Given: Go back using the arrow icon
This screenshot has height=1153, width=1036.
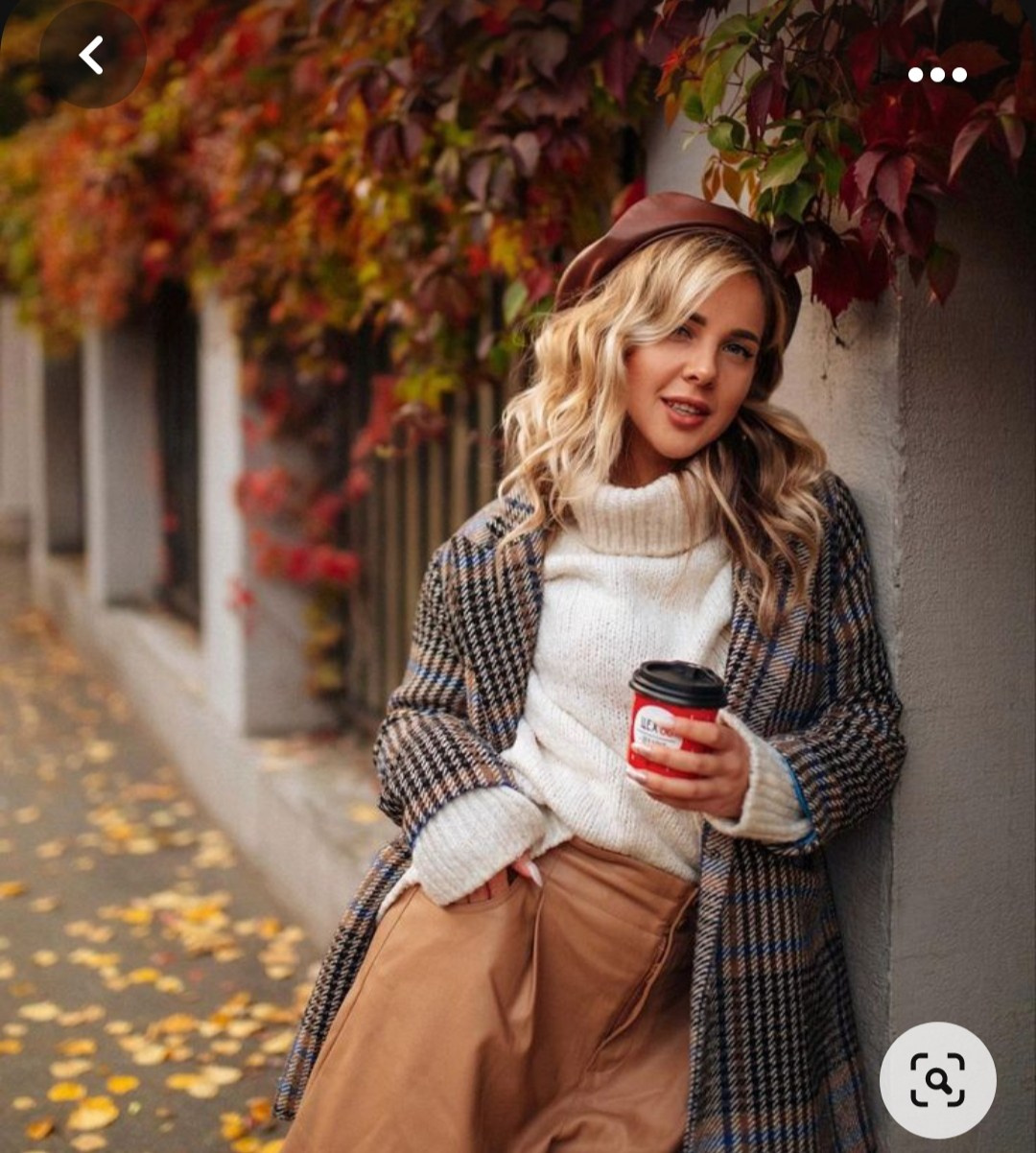Looking at the screenshot, I should point(92,56).
